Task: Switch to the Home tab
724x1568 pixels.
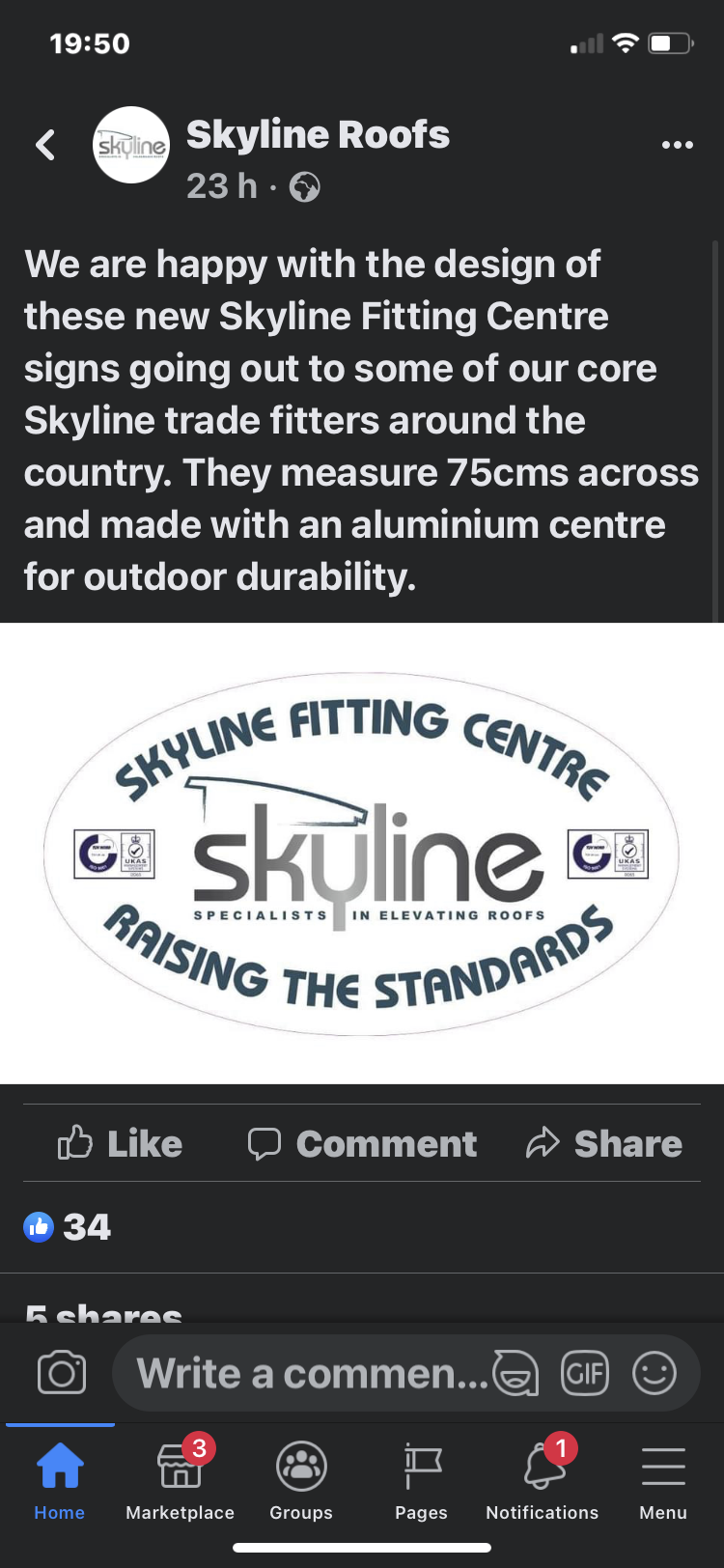Action: (x=60, y=1480)
